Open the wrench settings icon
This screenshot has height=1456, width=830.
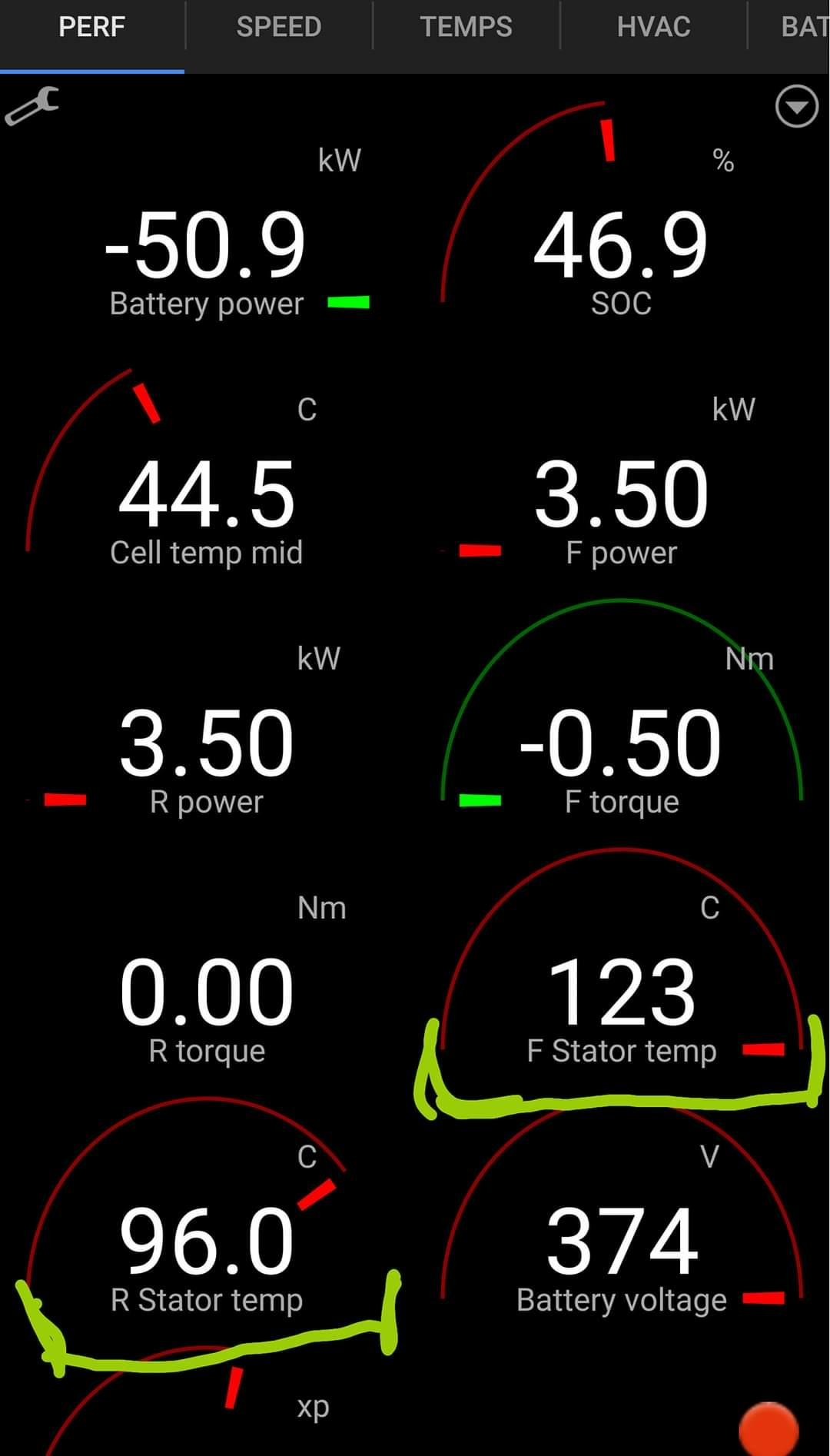tap(32, 106)
